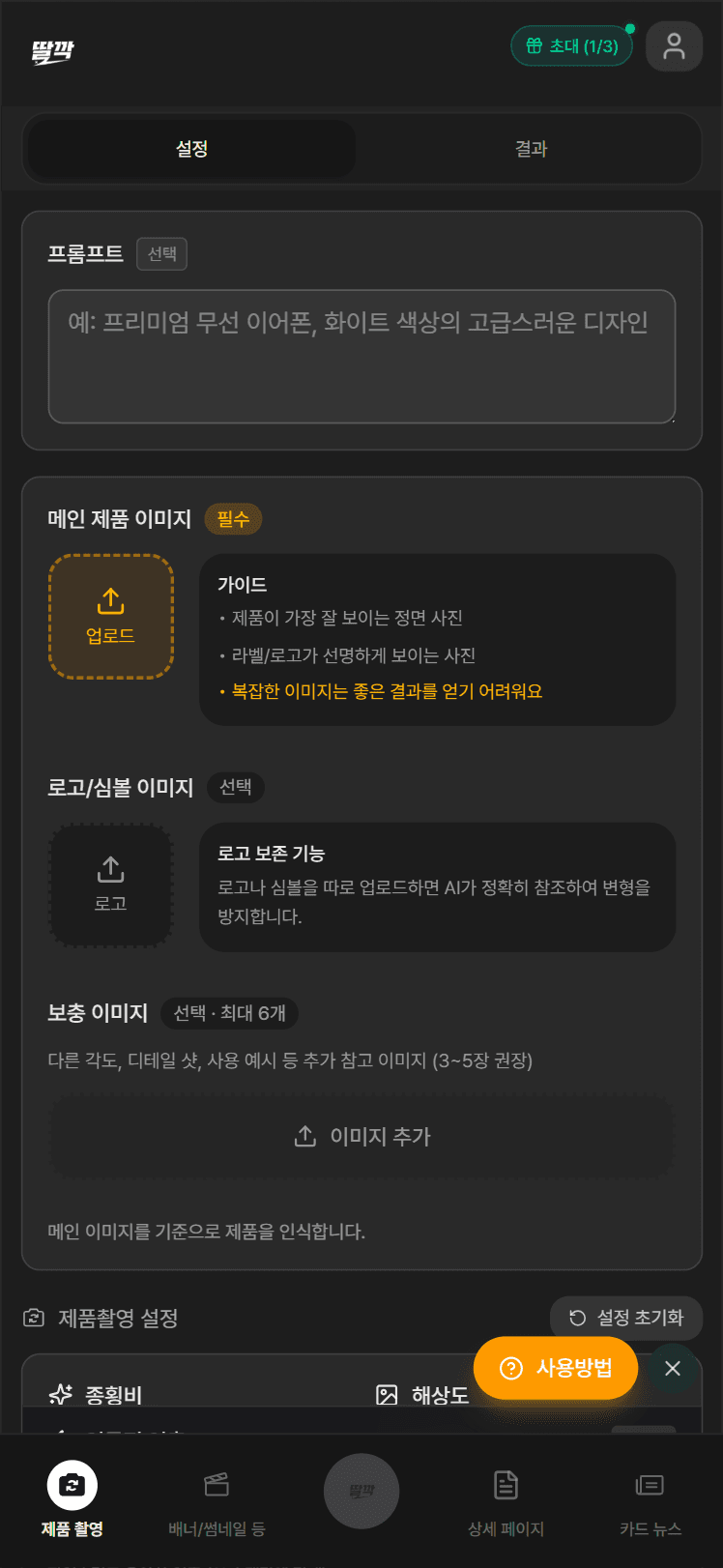The width and height of the screenshot is (723, 1568).
Task: Dismiss the floating help with X
Action: pyautogui.click(x=672, y=1368)
